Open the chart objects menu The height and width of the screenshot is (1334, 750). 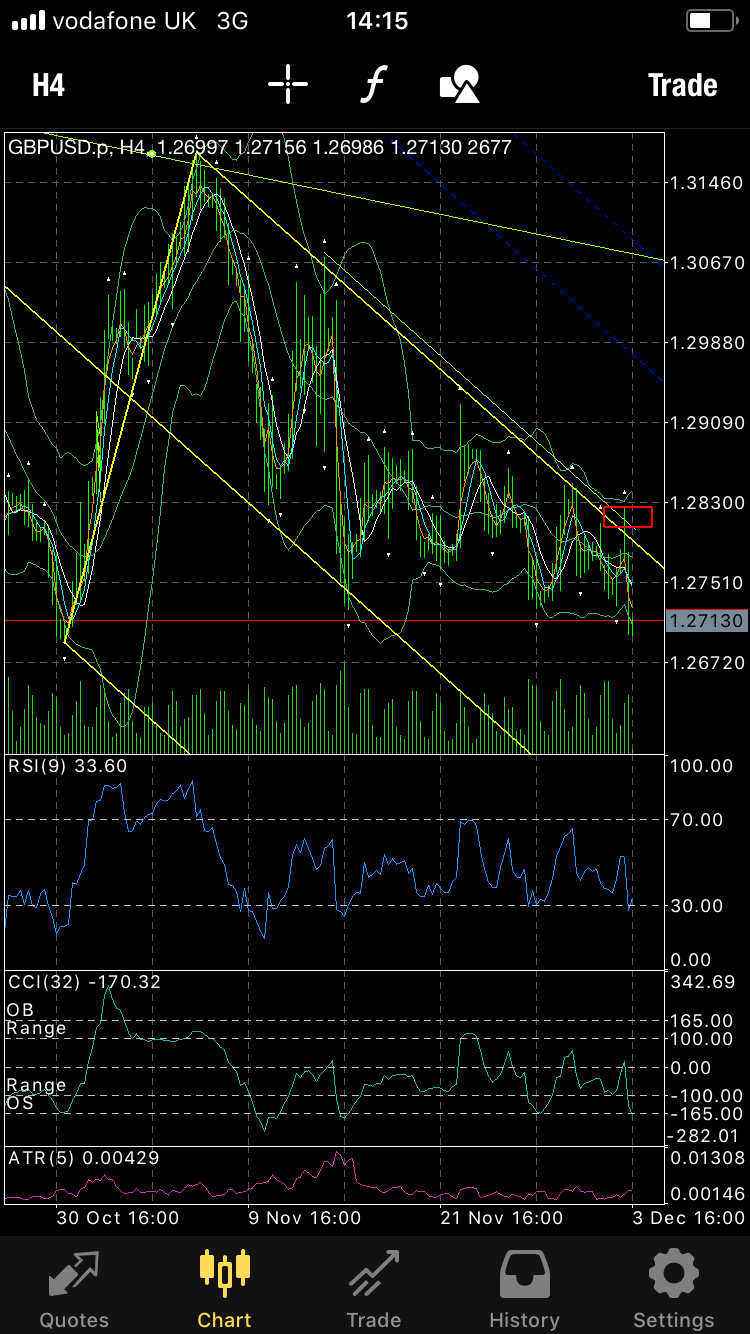(460, 85)
